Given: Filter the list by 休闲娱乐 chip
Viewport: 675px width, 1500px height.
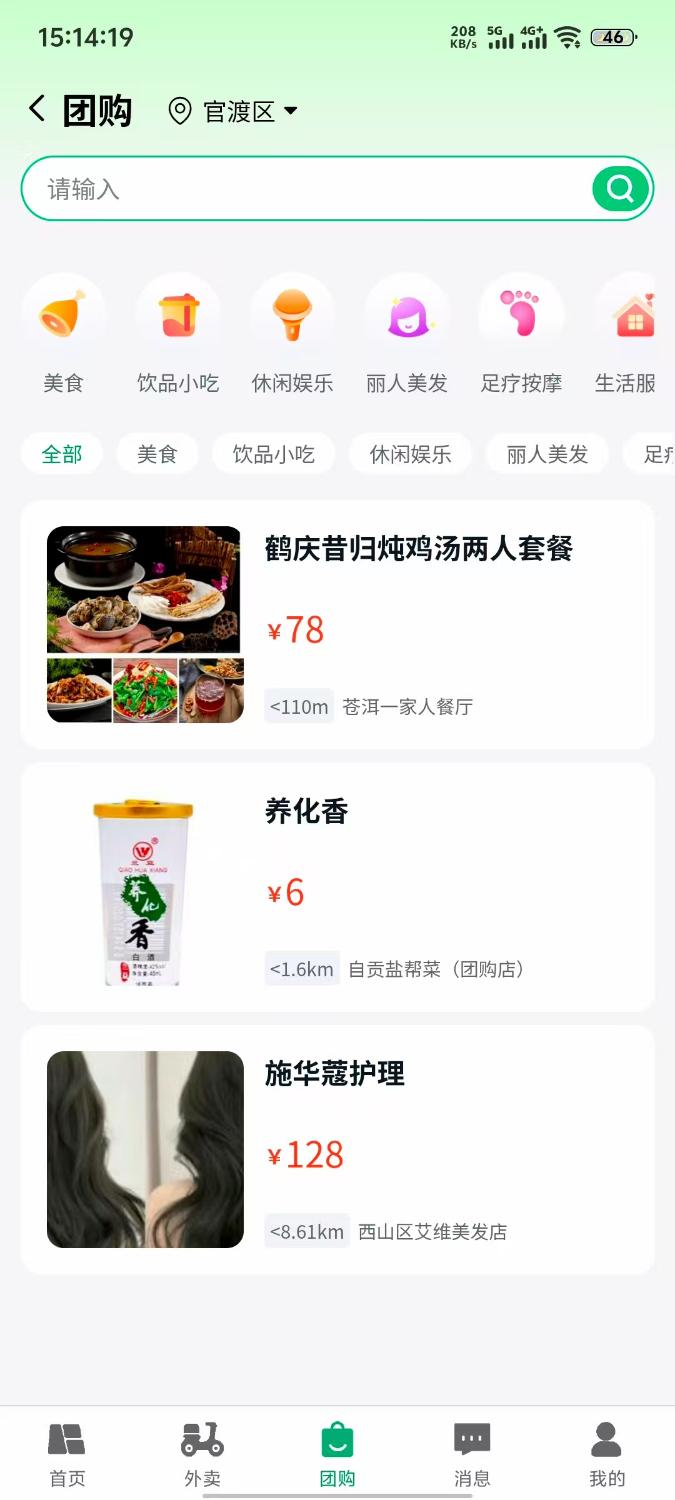Looking at the screenshot, I should tap(410, 454).
